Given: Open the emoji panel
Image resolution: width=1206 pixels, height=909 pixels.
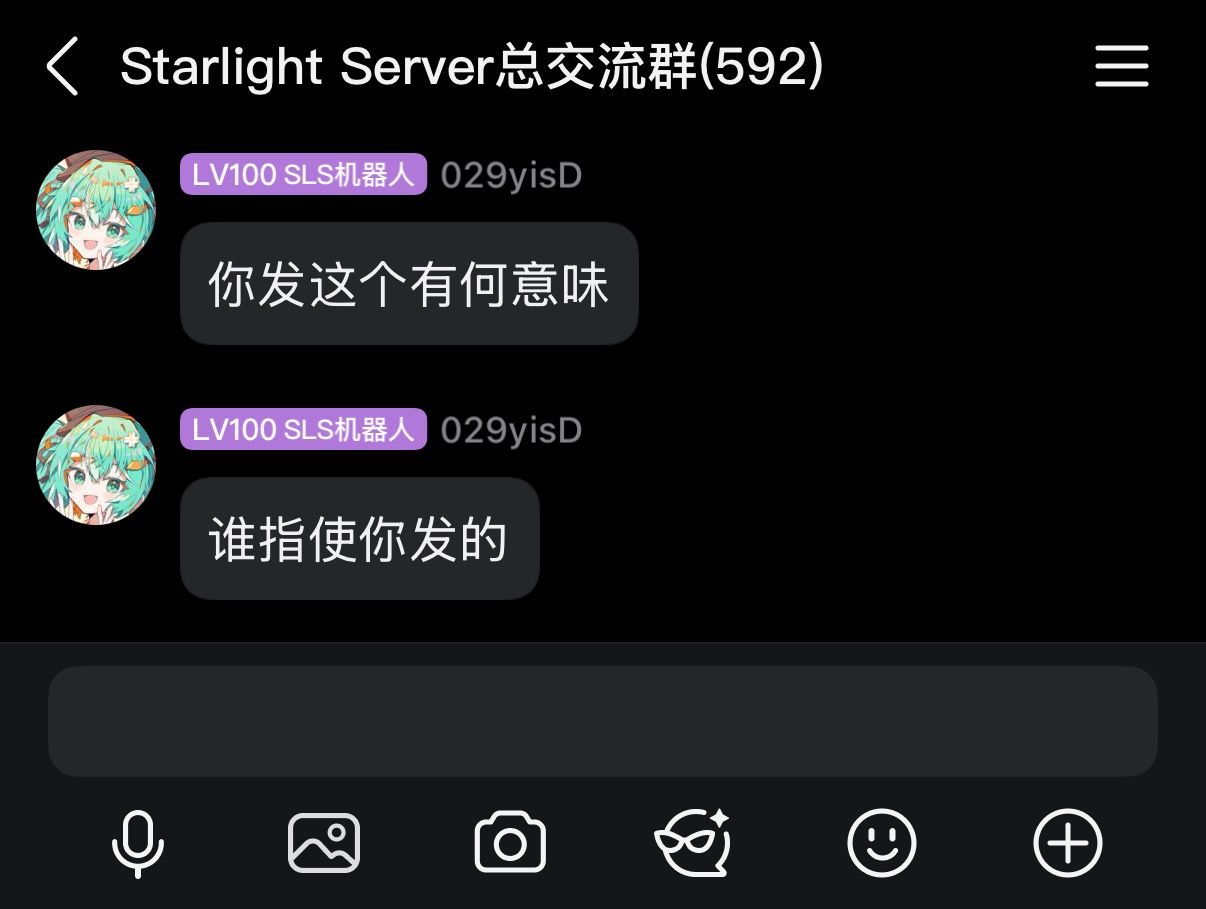Looking at the screenshot, I should (x=881, y=843).
